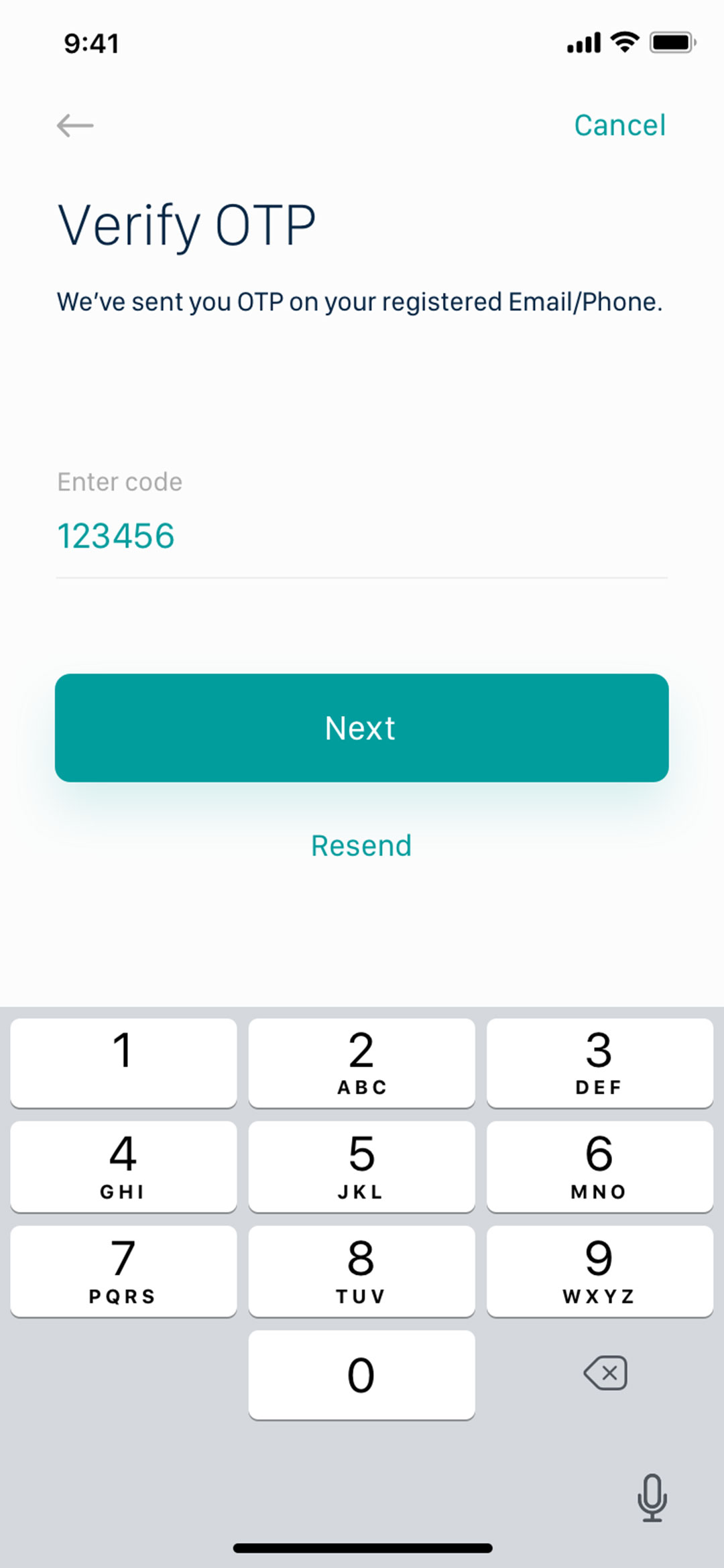This screenshot has height=1568, width=724.
Task: Focus the Enter code field
Action: [361, 536]
